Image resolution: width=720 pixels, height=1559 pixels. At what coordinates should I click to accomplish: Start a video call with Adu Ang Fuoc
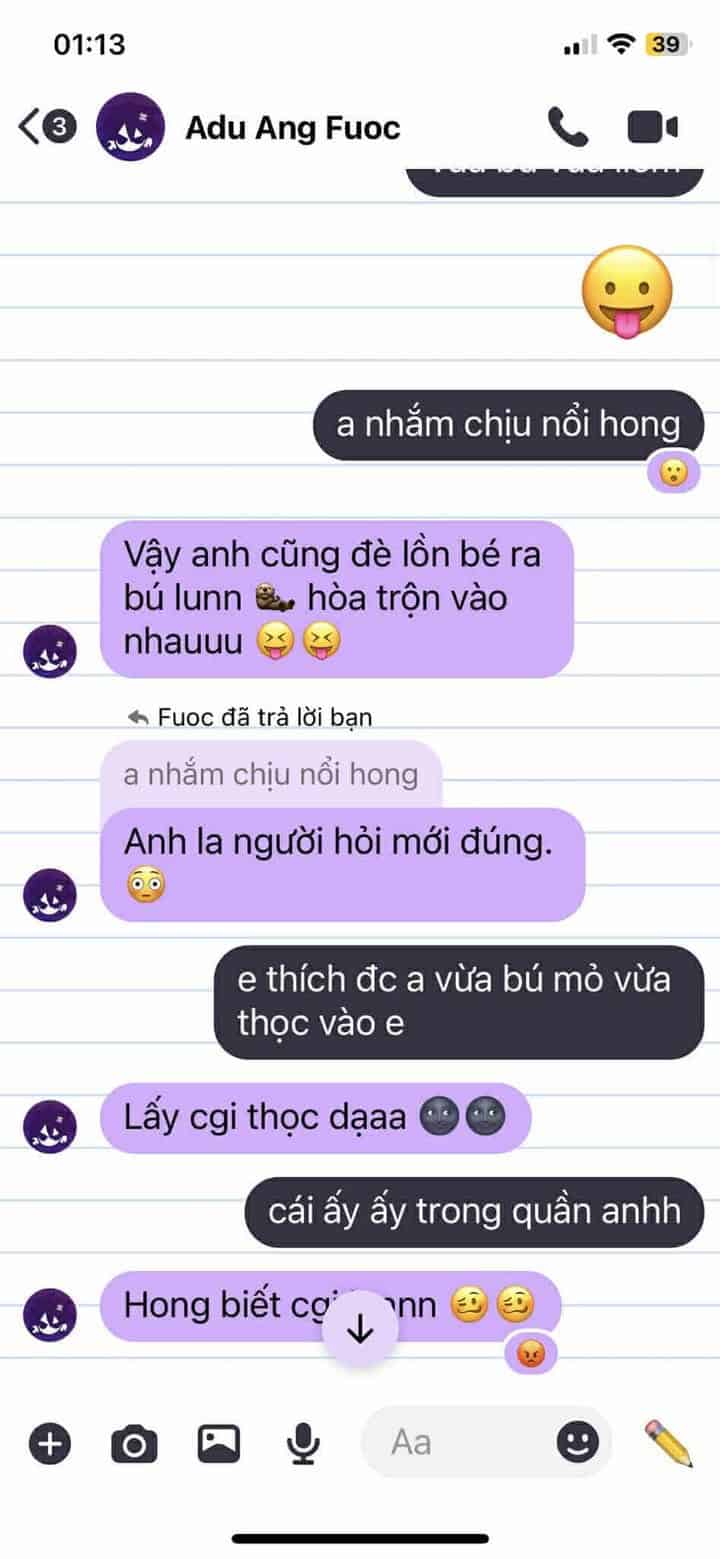click(x=652, y=127)
